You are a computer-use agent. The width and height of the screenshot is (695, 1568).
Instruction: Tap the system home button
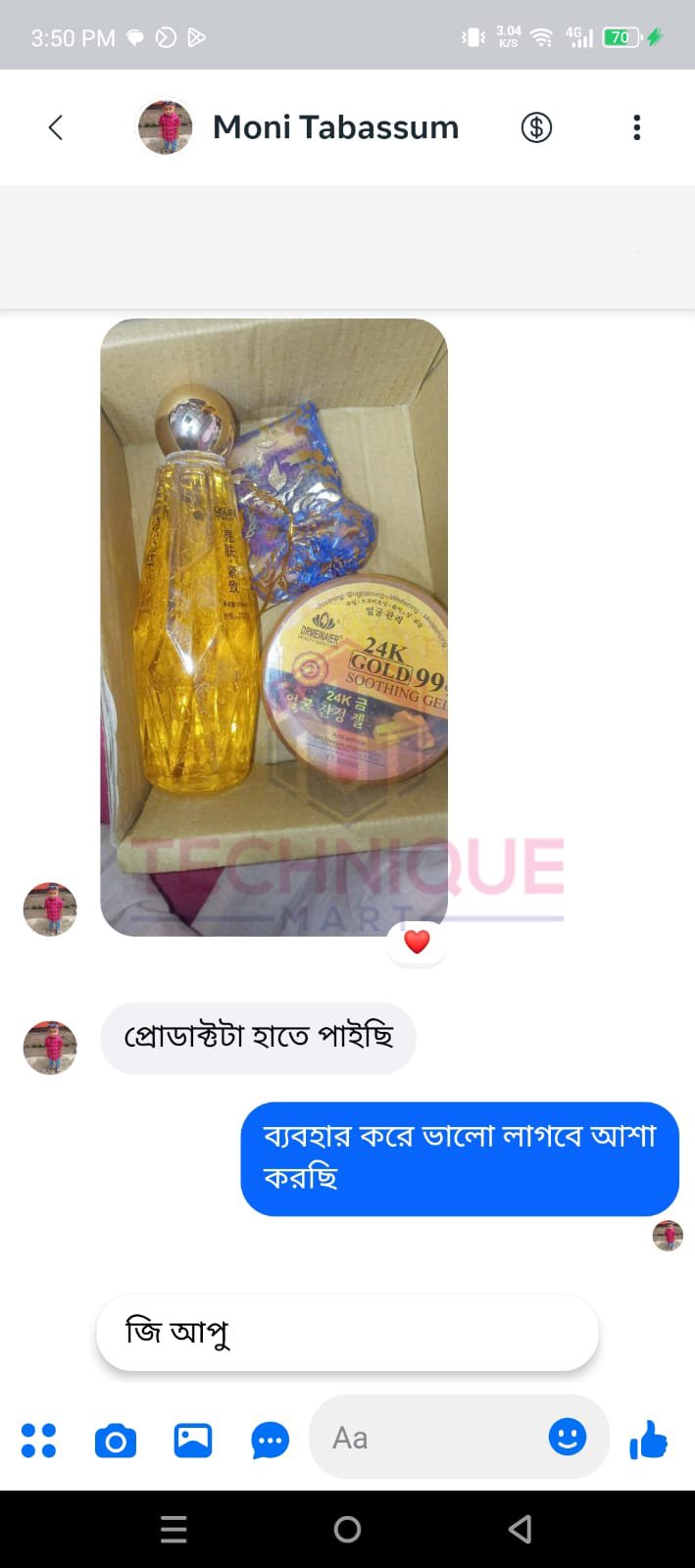click(347, 1529)
